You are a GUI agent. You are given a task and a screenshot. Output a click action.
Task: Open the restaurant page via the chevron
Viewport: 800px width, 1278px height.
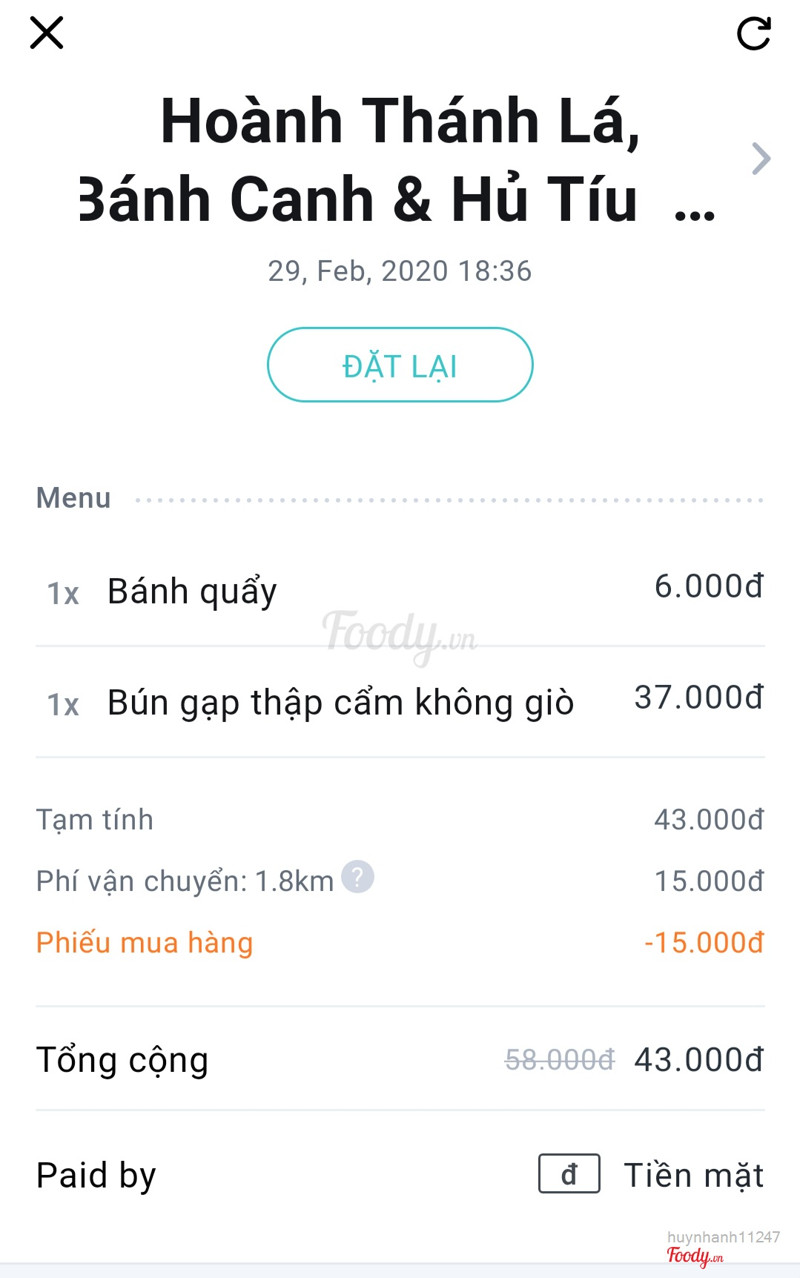click(x=761, y=158)
